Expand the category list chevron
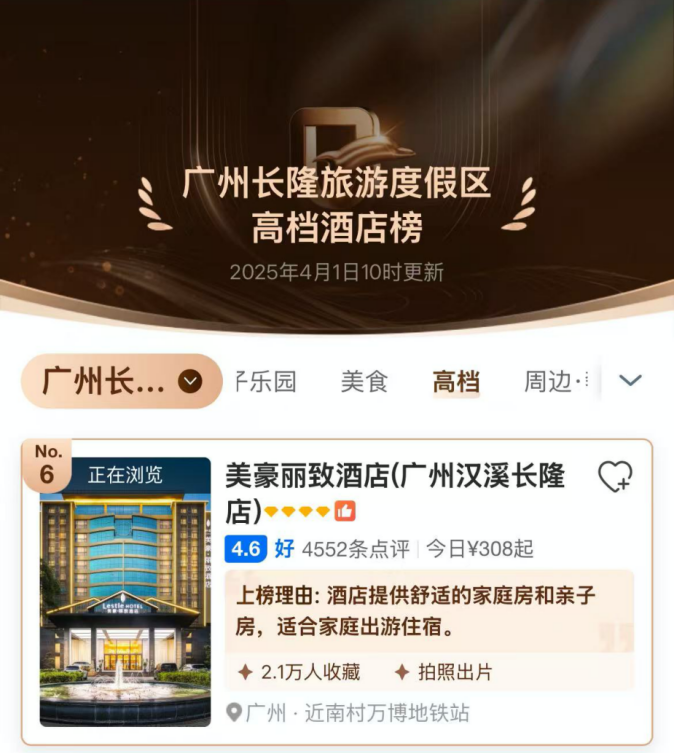The image size is (676, 753). [630, 380]
